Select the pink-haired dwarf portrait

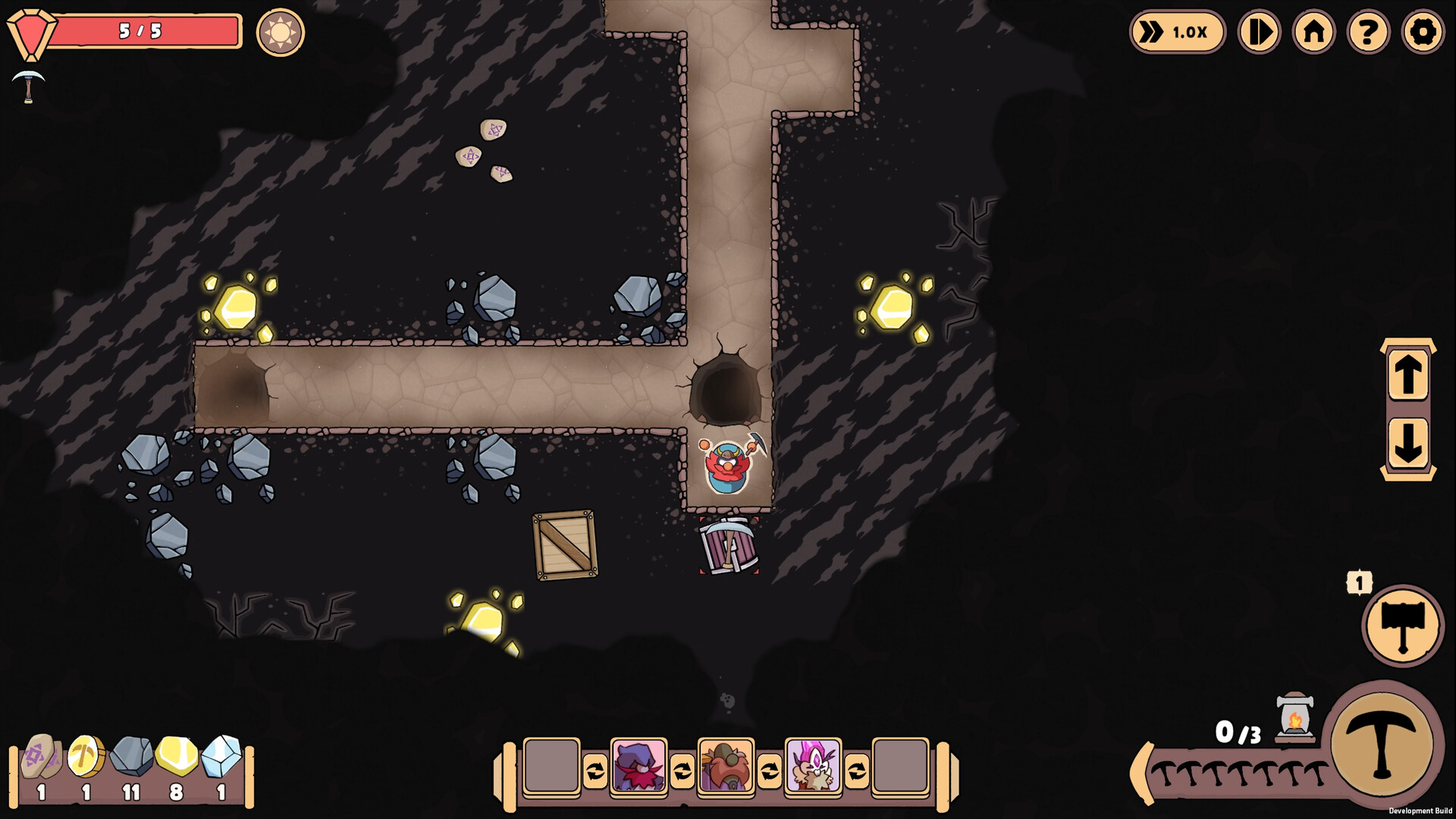tap(813, 766)
